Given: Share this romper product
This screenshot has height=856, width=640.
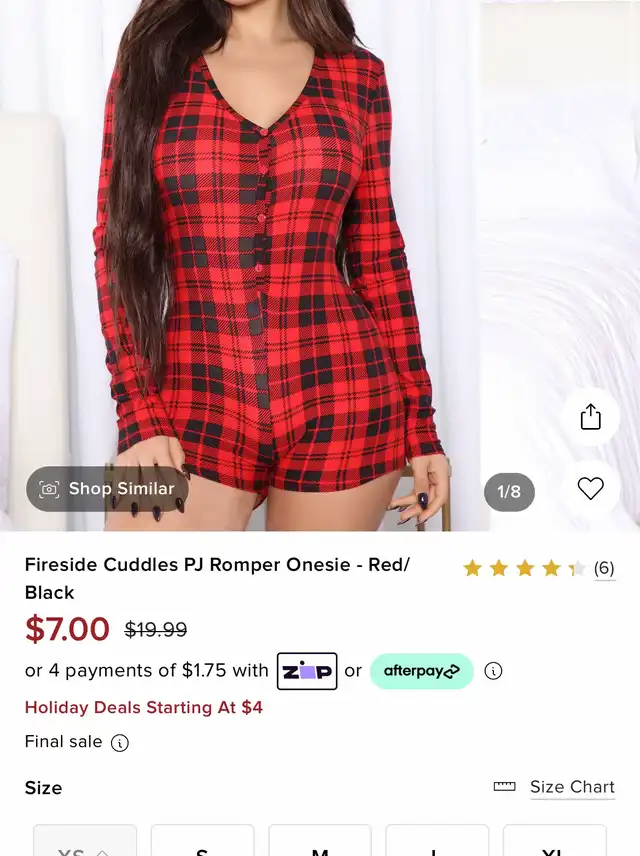Looking at the screenshot, I should click(x=591, y=417).
